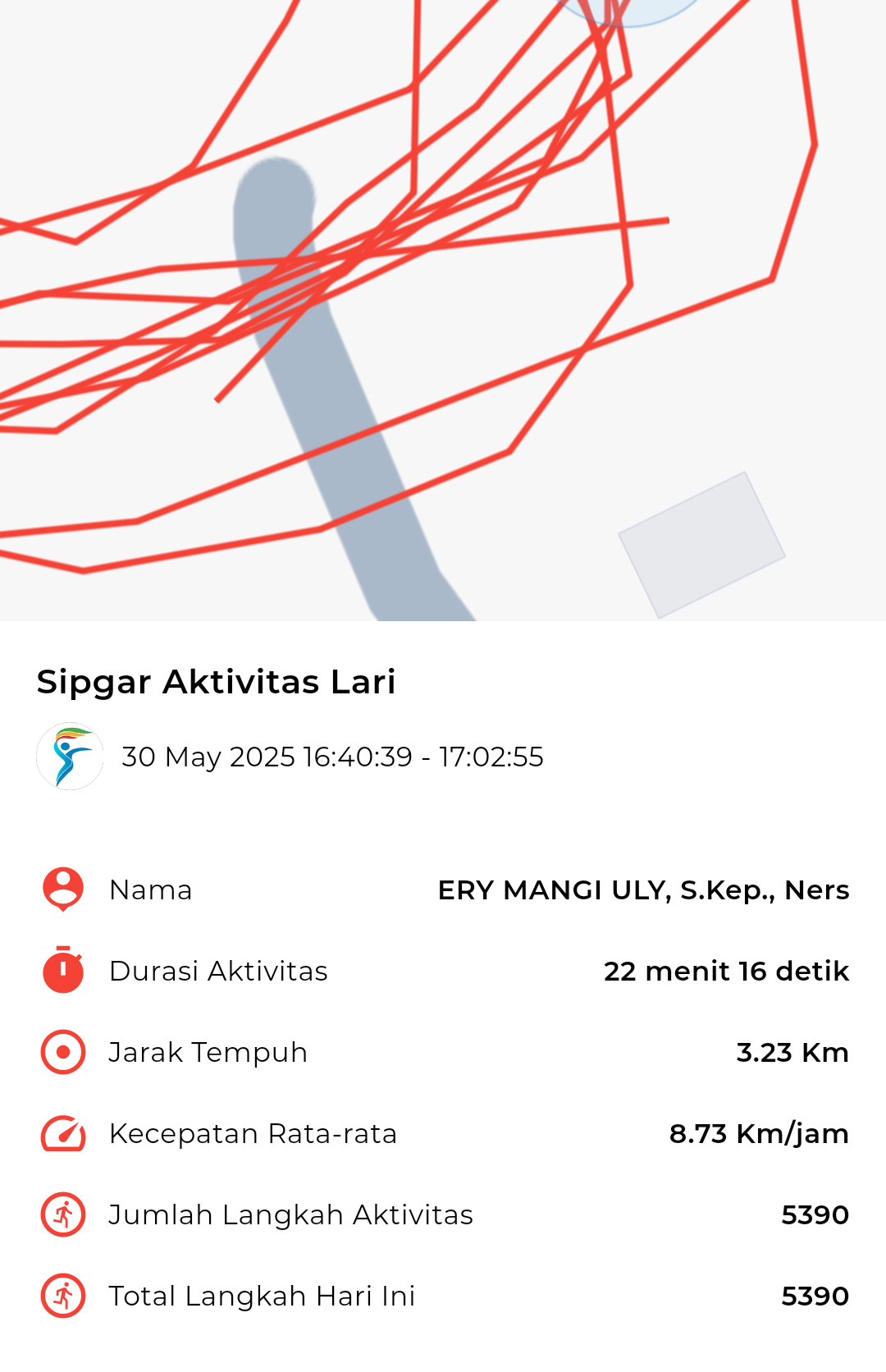Image resolution: width=886 pixels, height=1372 pixels.
Task: Select the runner icon for Total Langkah Hari Ini
Action: pyautogui.click(x=63, y=1297)
